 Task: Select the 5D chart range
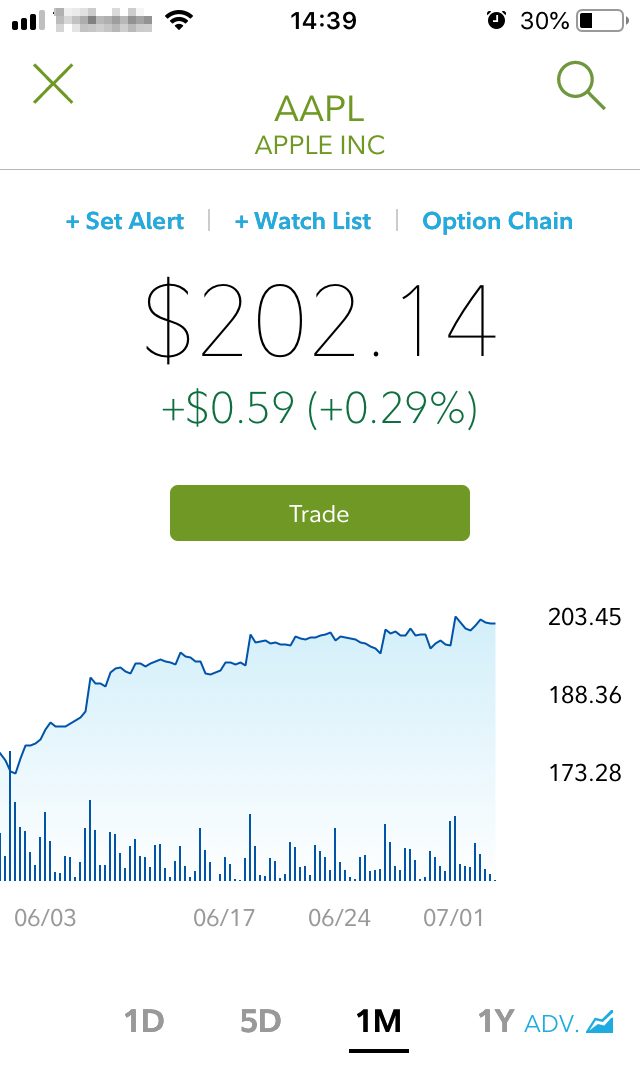(261, 1021)
